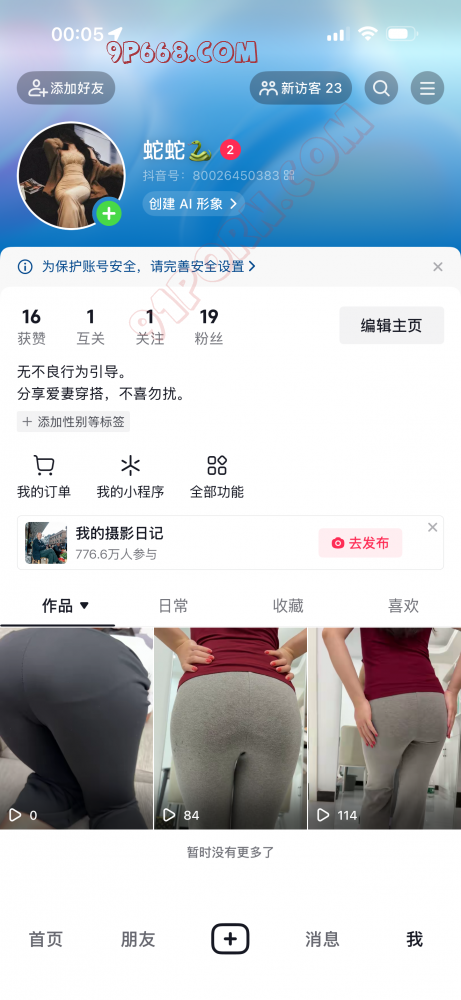Tap the 编辑主页 edit profile button
This screenshot has height=1000, width=461.
pos(391,325)
